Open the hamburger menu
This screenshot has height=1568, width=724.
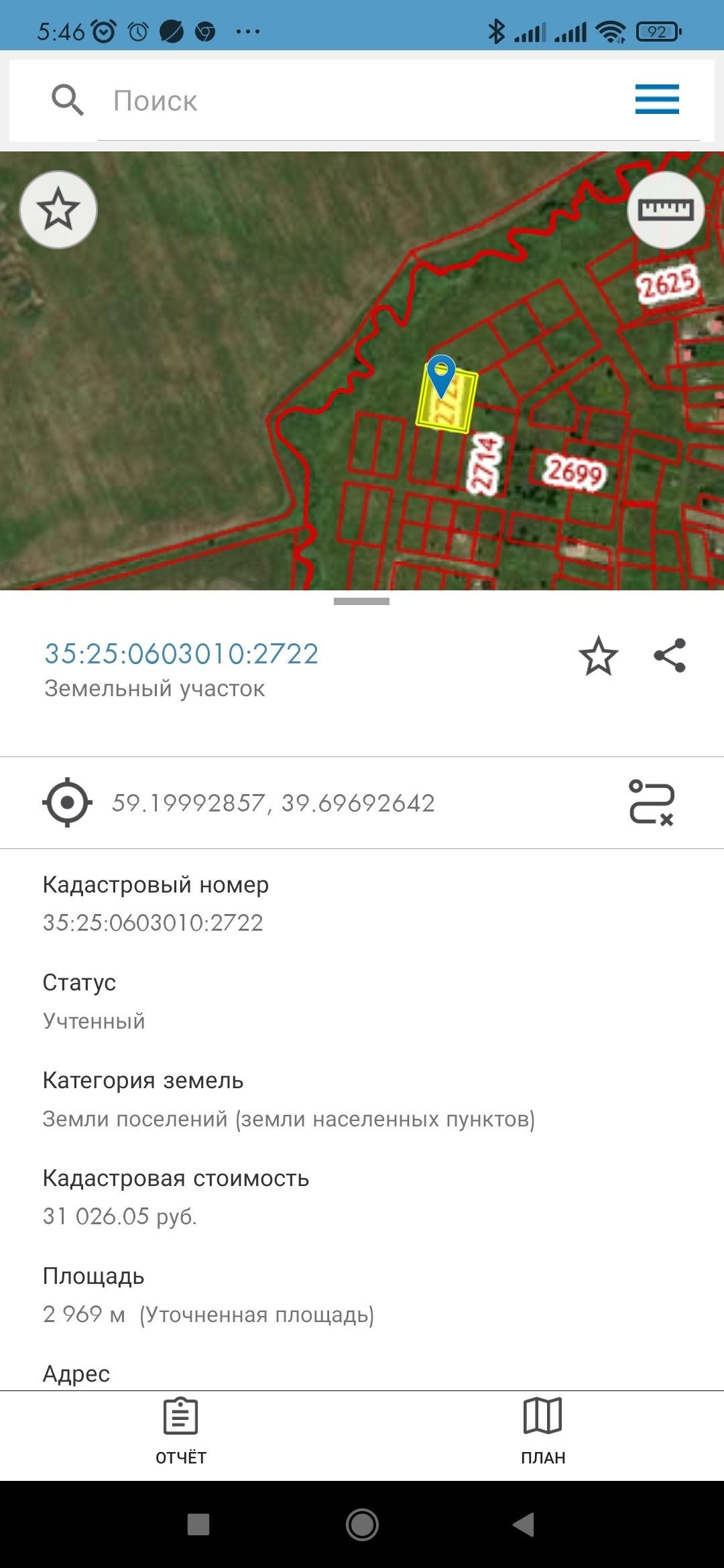(657, 99)
